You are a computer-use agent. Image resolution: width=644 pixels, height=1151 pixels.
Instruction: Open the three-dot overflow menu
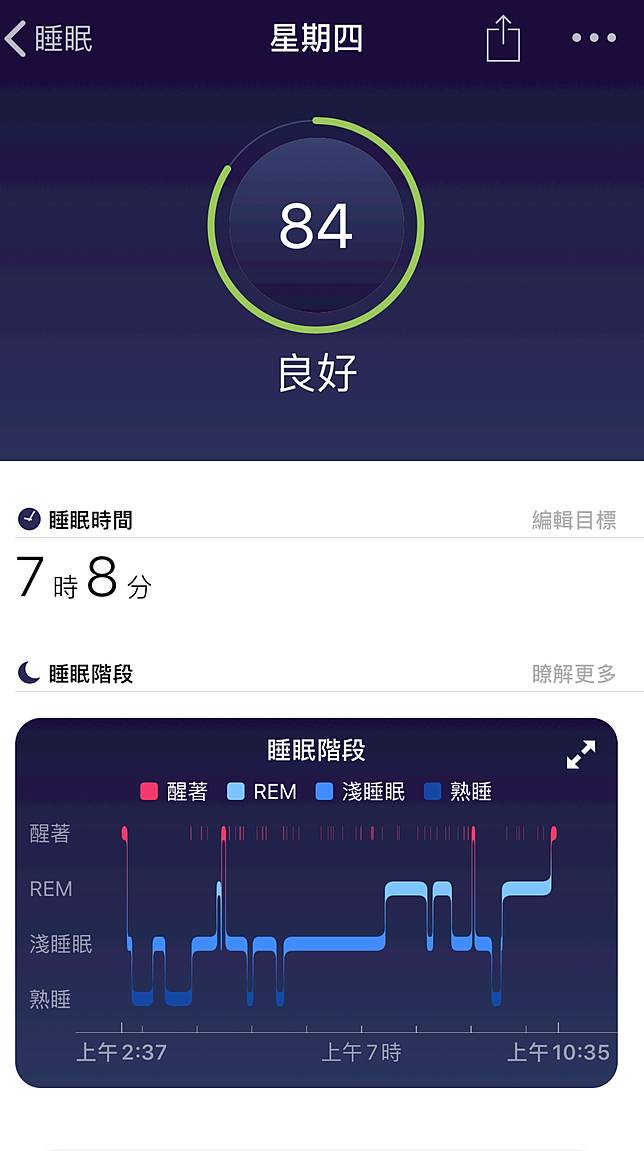(594, 39)
